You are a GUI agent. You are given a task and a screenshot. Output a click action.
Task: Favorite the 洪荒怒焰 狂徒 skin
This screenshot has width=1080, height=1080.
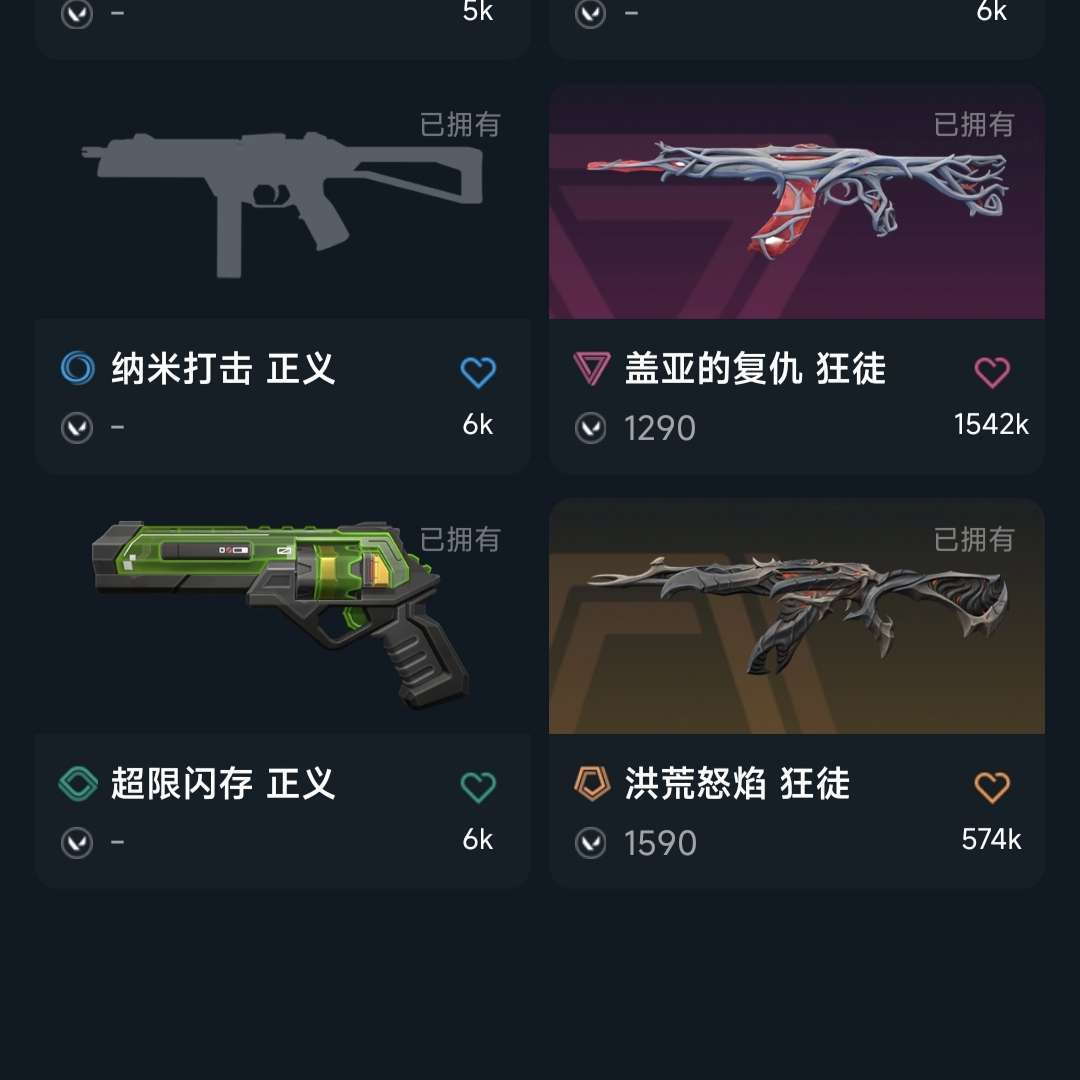click(991, 787)
